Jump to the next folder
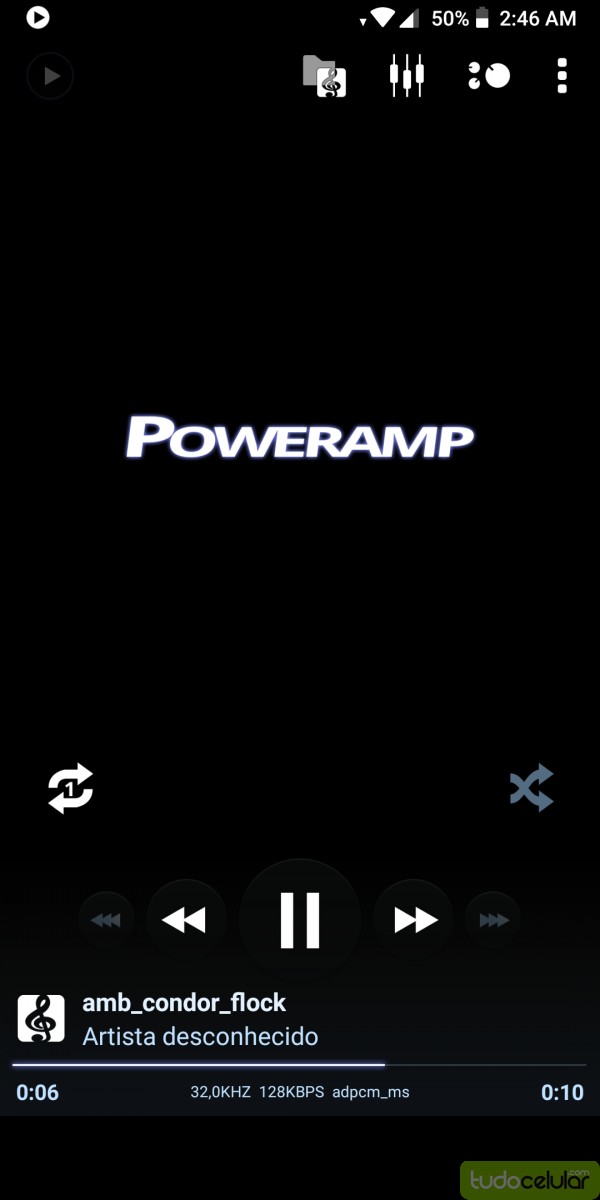 point(493,920)
